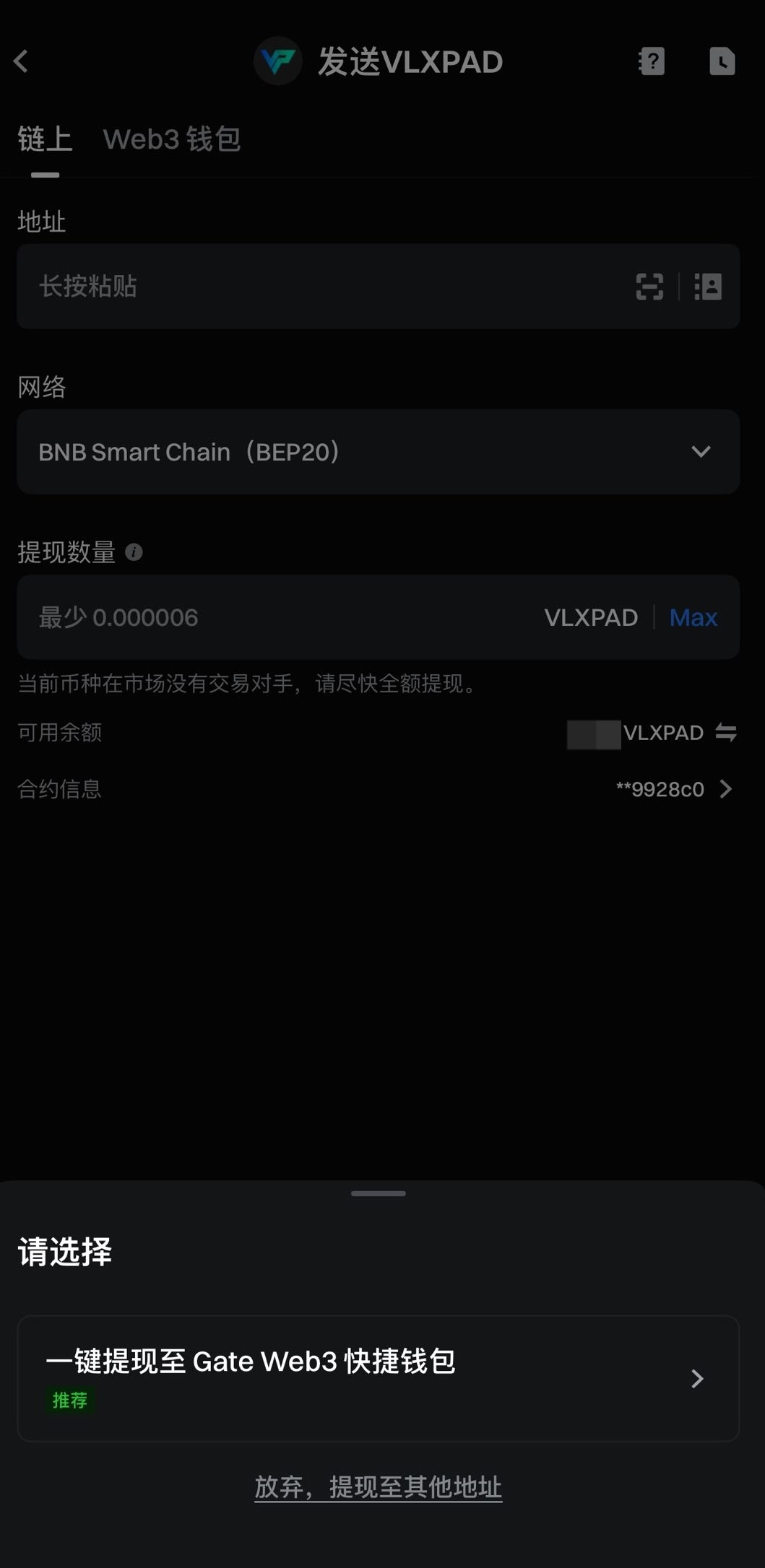The height and width of the screenshot is (1568, 765).
Task: Tap 放弃，提现至其他地址 link
Action: tap(378, 1487)
